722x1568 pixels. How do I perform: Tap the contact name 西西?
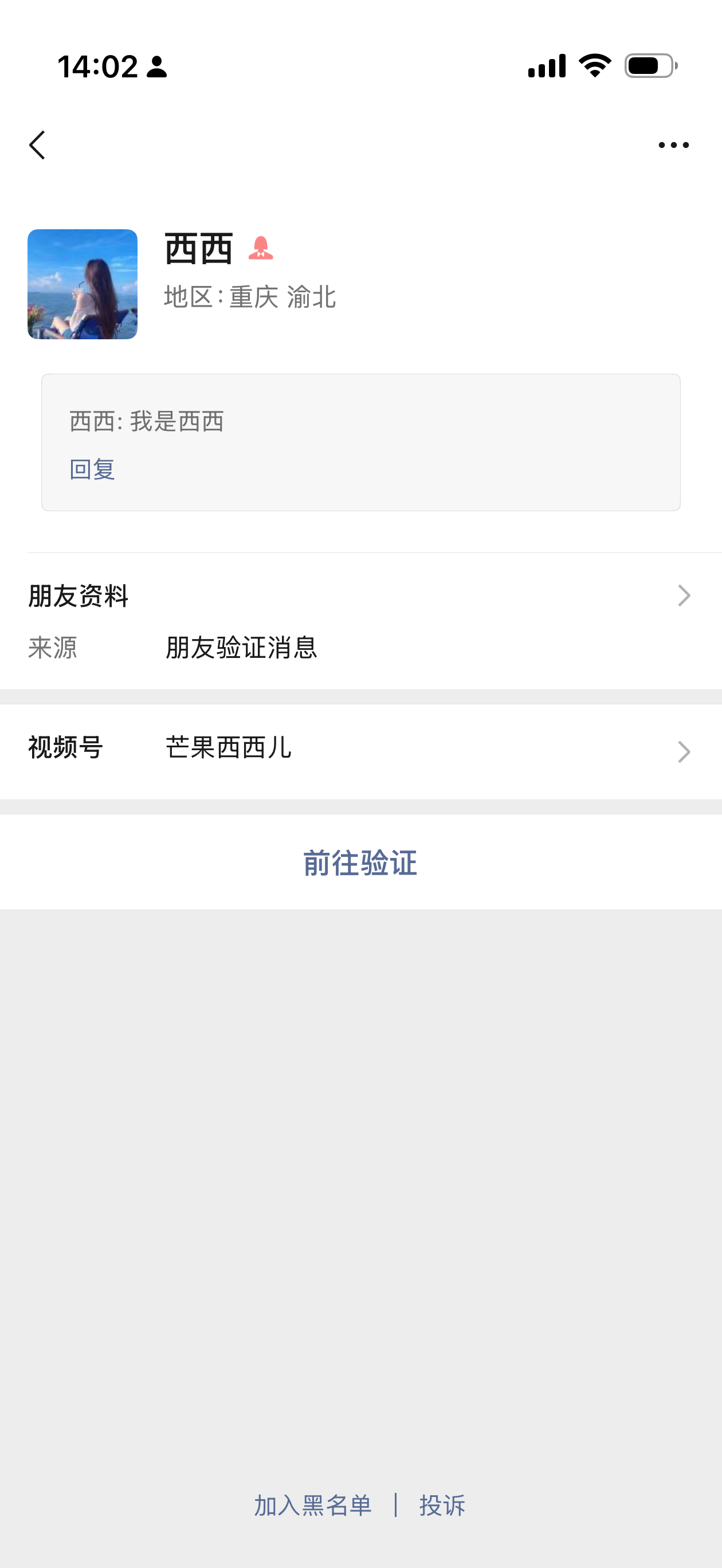198,247
